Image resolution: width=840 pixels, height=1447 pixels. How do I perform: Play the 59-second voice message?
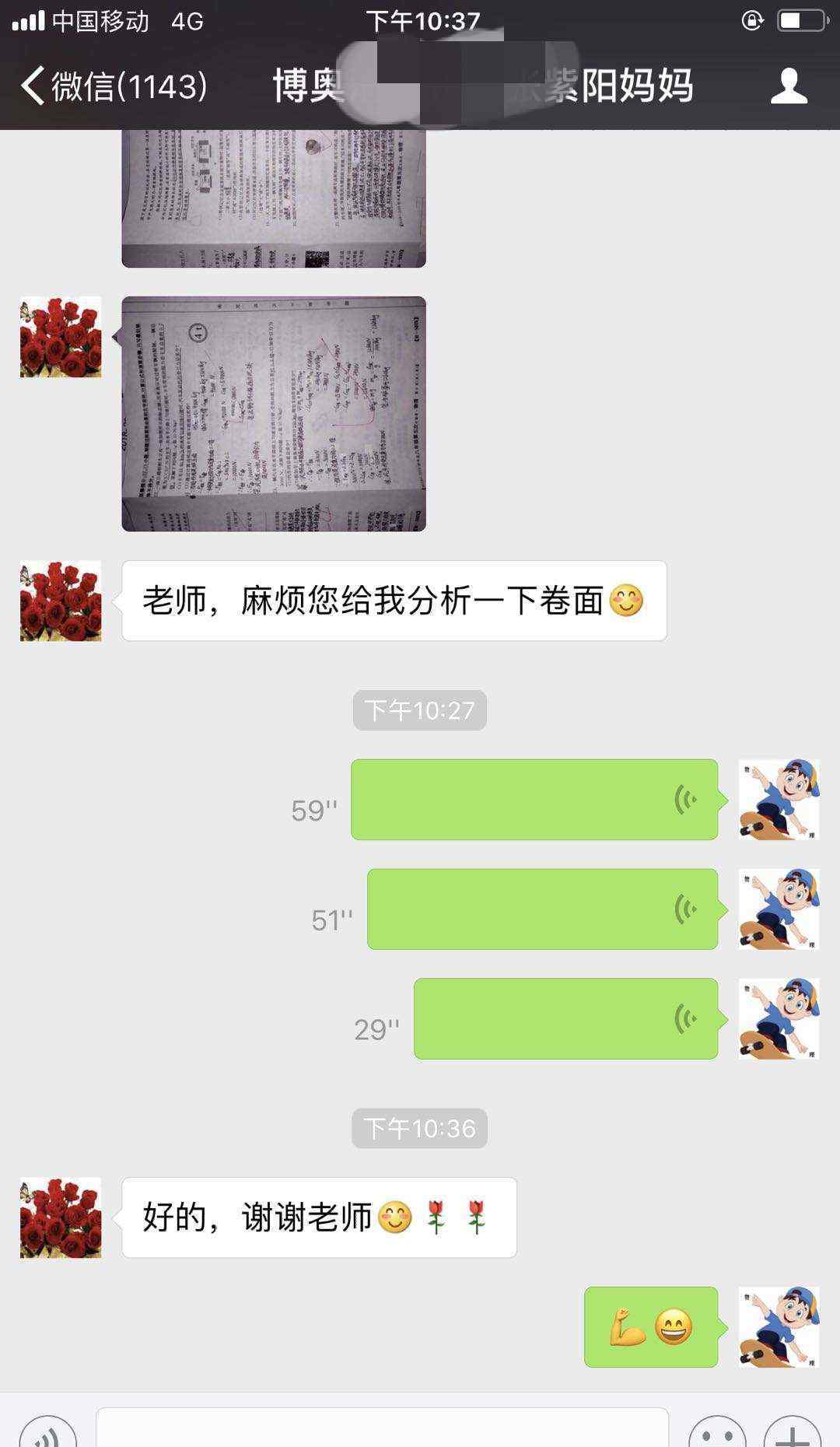click(x=535, y=800)
